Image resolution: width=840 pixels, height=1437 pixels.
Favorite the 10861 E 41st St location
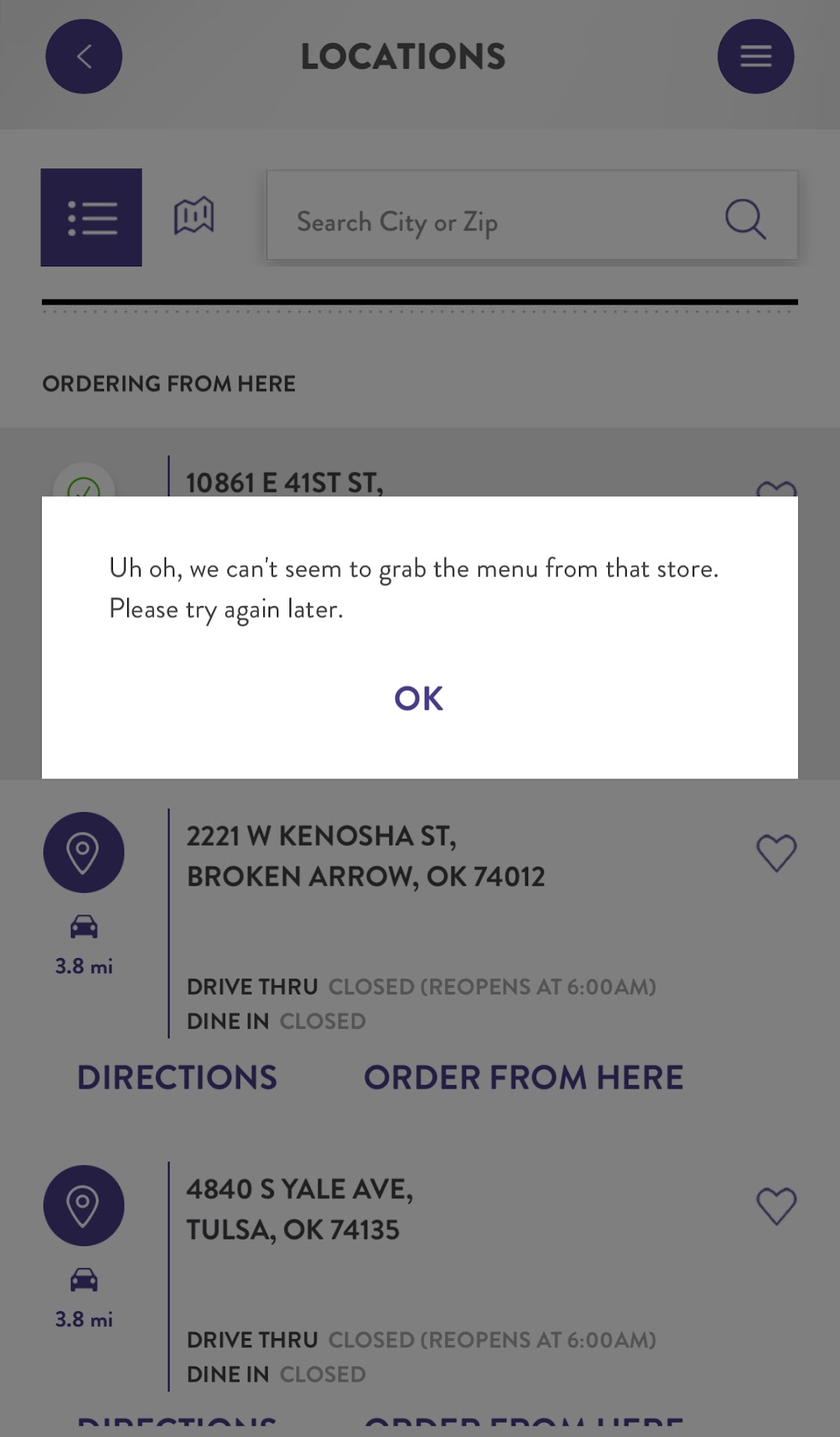776,488
